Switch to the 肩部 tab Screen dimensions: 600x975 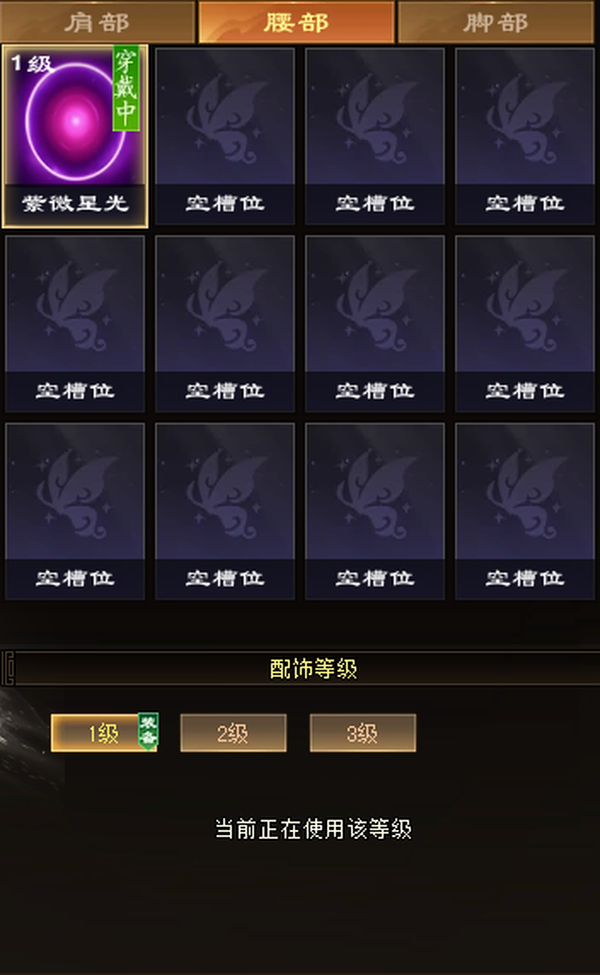click(97, 22)
